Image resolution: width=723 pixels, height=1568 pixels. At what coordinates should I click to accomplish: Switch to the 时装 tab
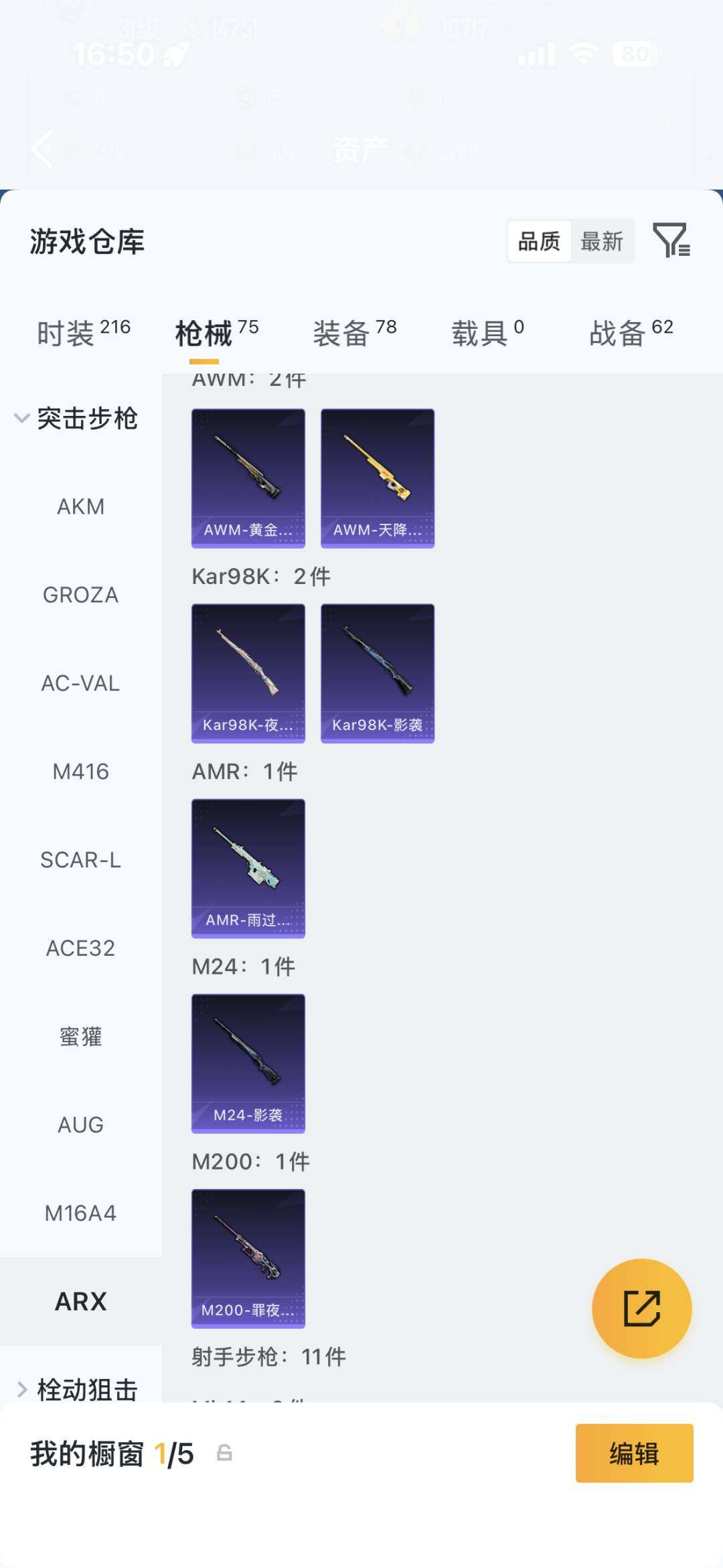pos(84,333)
